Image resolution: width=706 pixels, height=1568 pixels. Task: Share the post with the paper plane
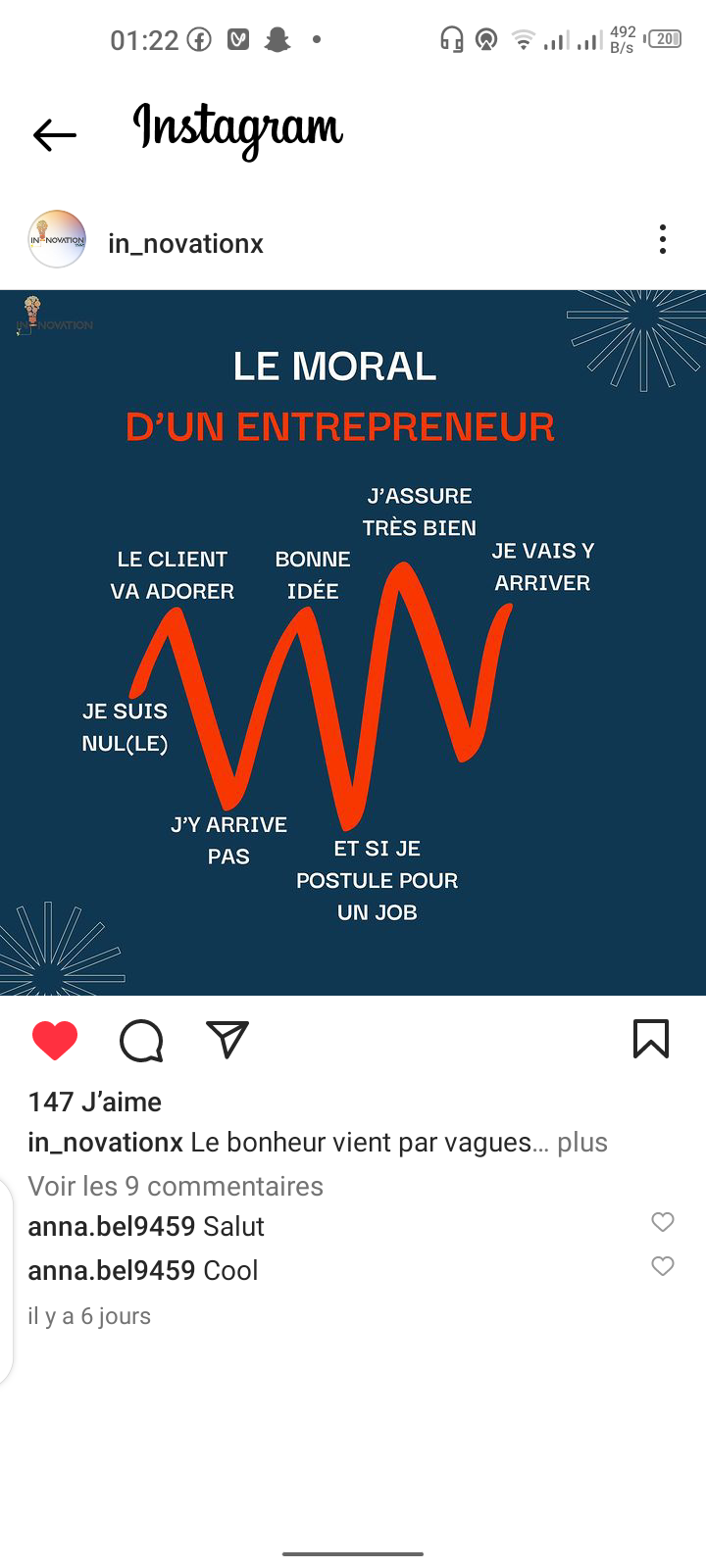227,1039
